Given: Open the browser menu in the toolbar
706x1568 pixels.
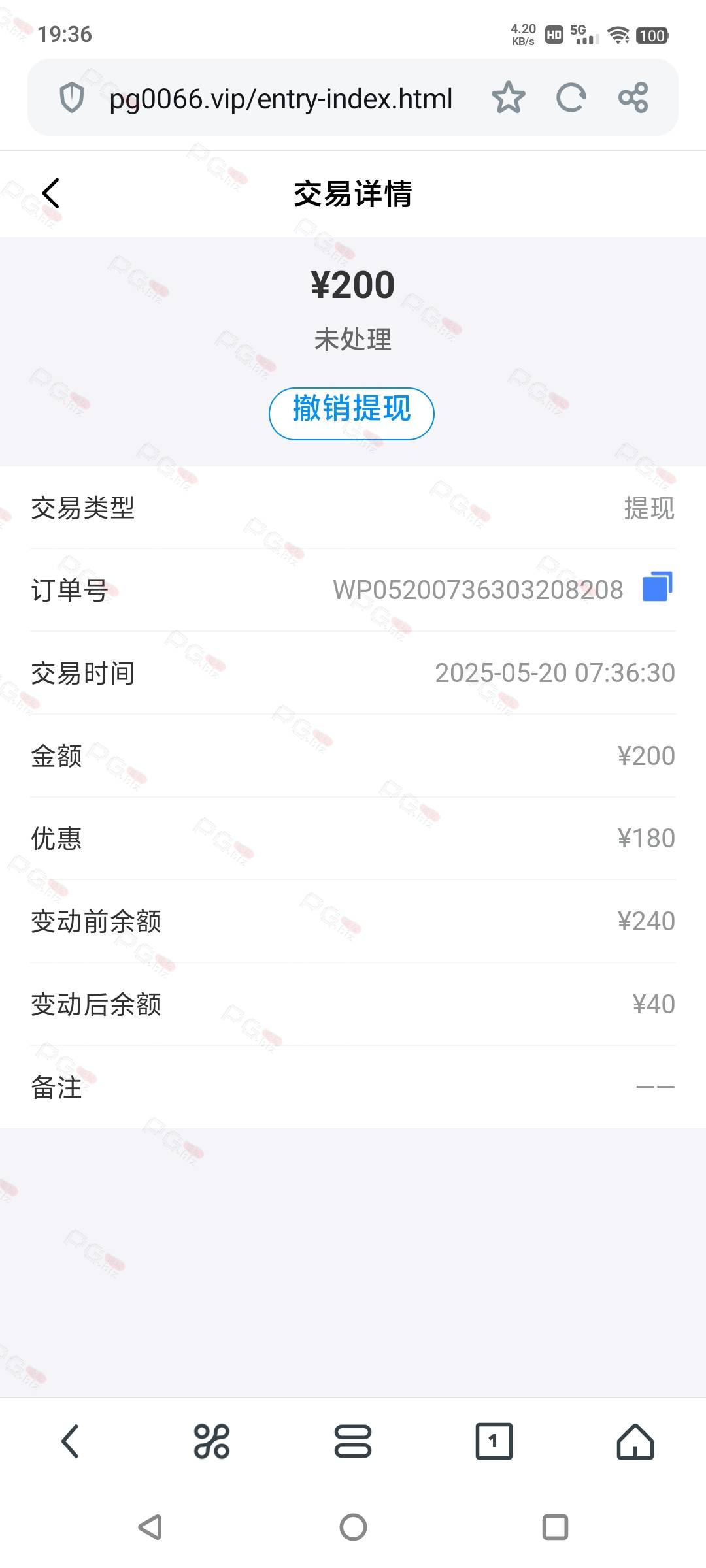Looking at the screenshot, I should pyautogui.click(x=353, y=1441).
